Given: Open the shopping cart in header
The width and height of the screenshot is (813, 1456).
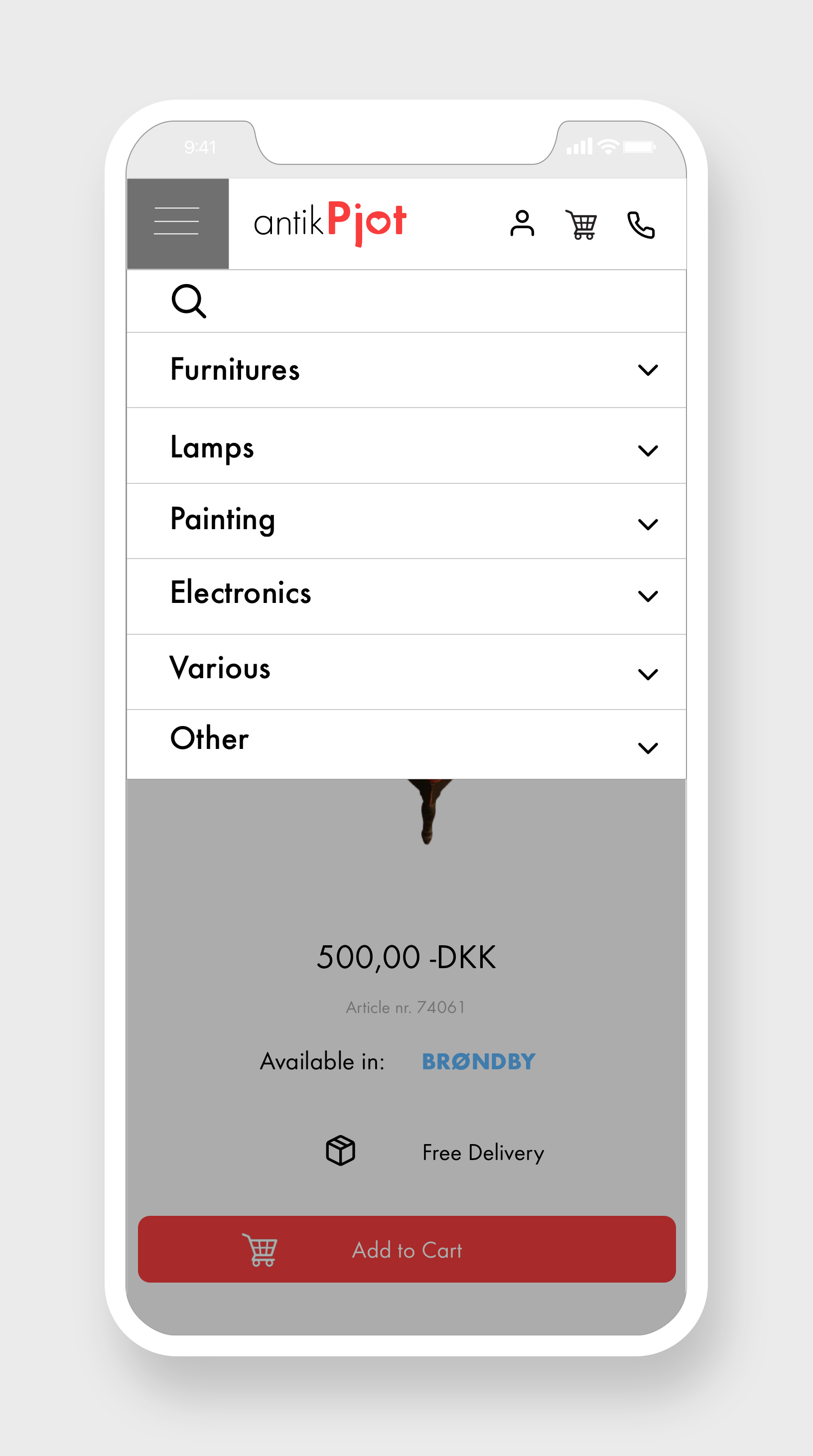Looking at the screenshot, I should (x=581, y=225).
